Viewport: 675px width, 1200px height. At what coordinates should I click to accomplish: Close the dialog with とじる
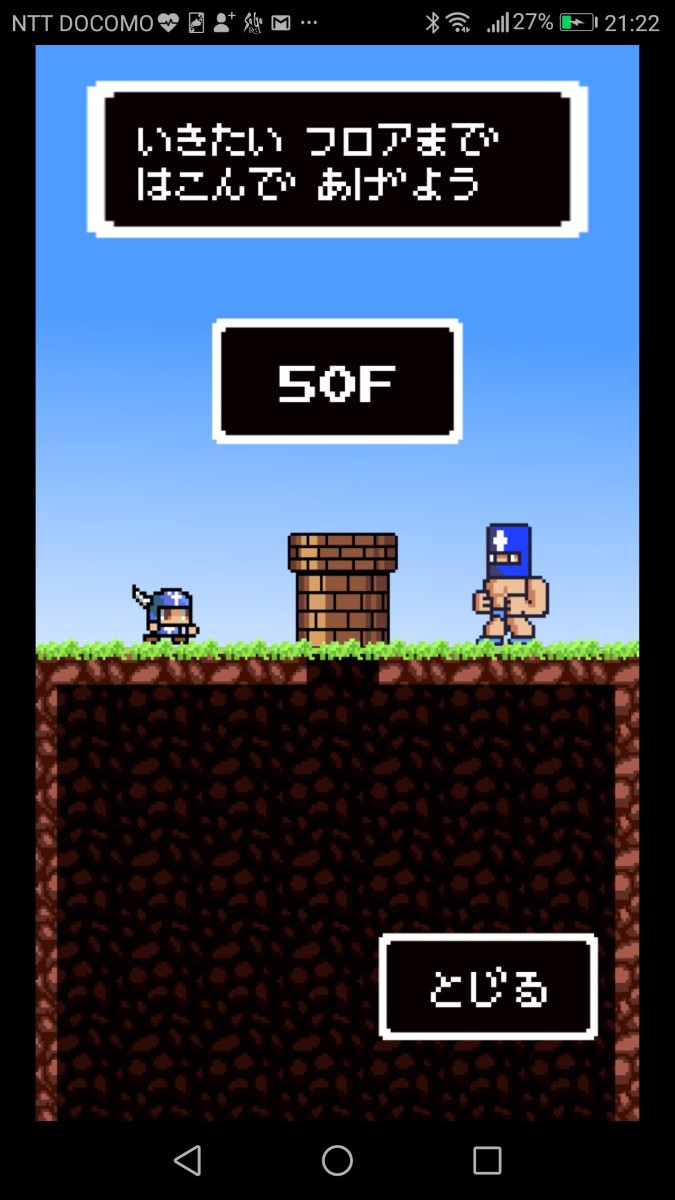pyautogui.click(x=488, y=987)
